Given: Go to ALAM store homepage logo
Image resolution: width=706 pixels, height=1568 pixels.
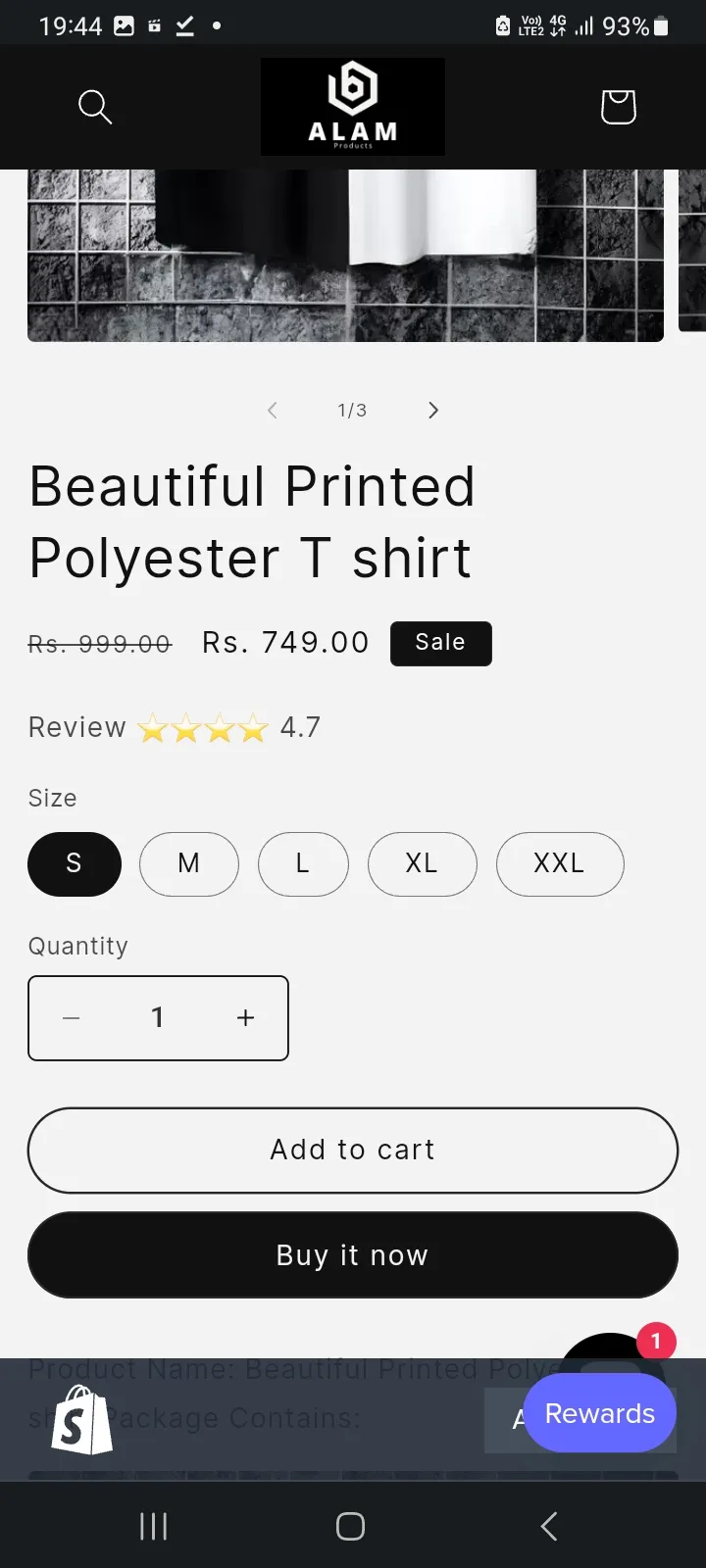Looking at the screenshot, I should [353, 107].
